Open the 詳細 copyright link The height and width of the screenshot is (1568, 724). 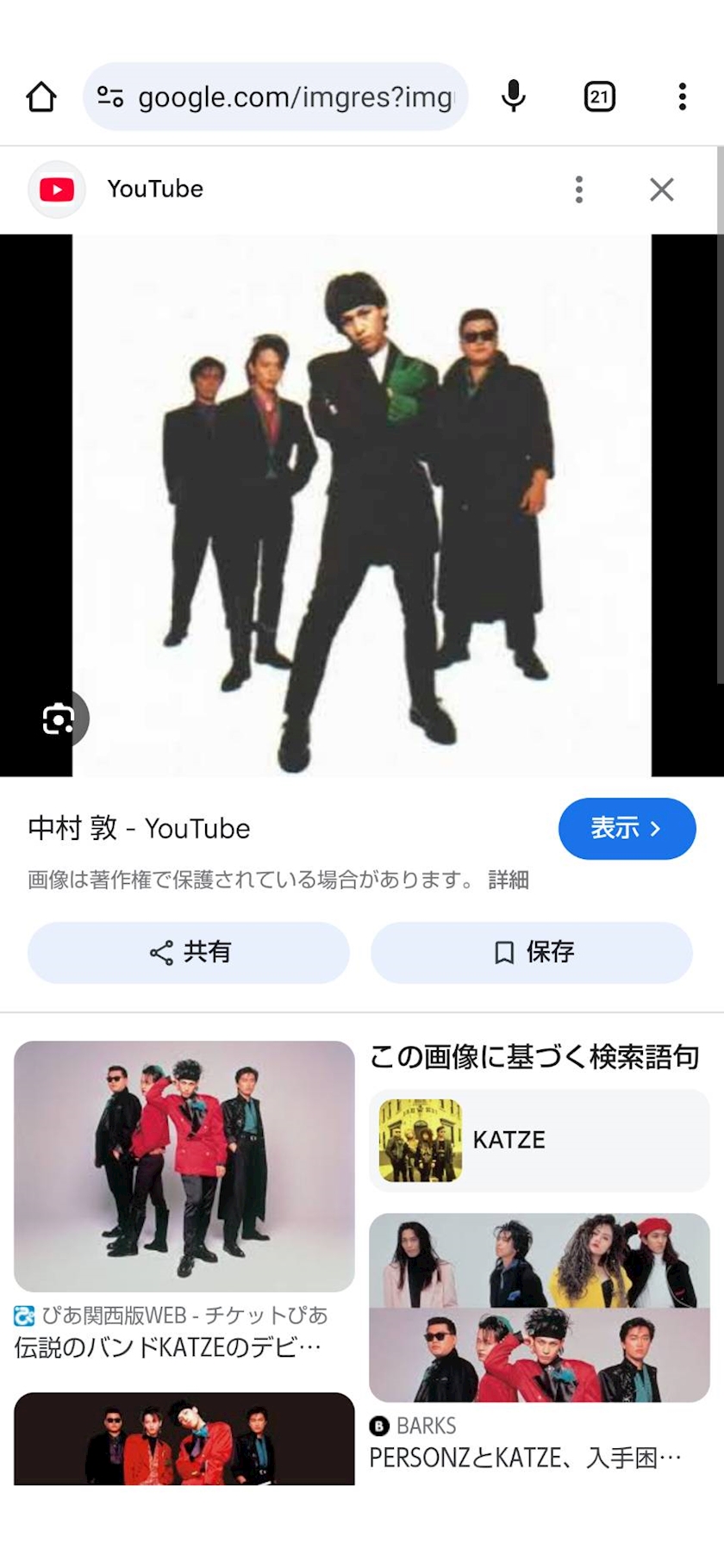coord(508,880)
